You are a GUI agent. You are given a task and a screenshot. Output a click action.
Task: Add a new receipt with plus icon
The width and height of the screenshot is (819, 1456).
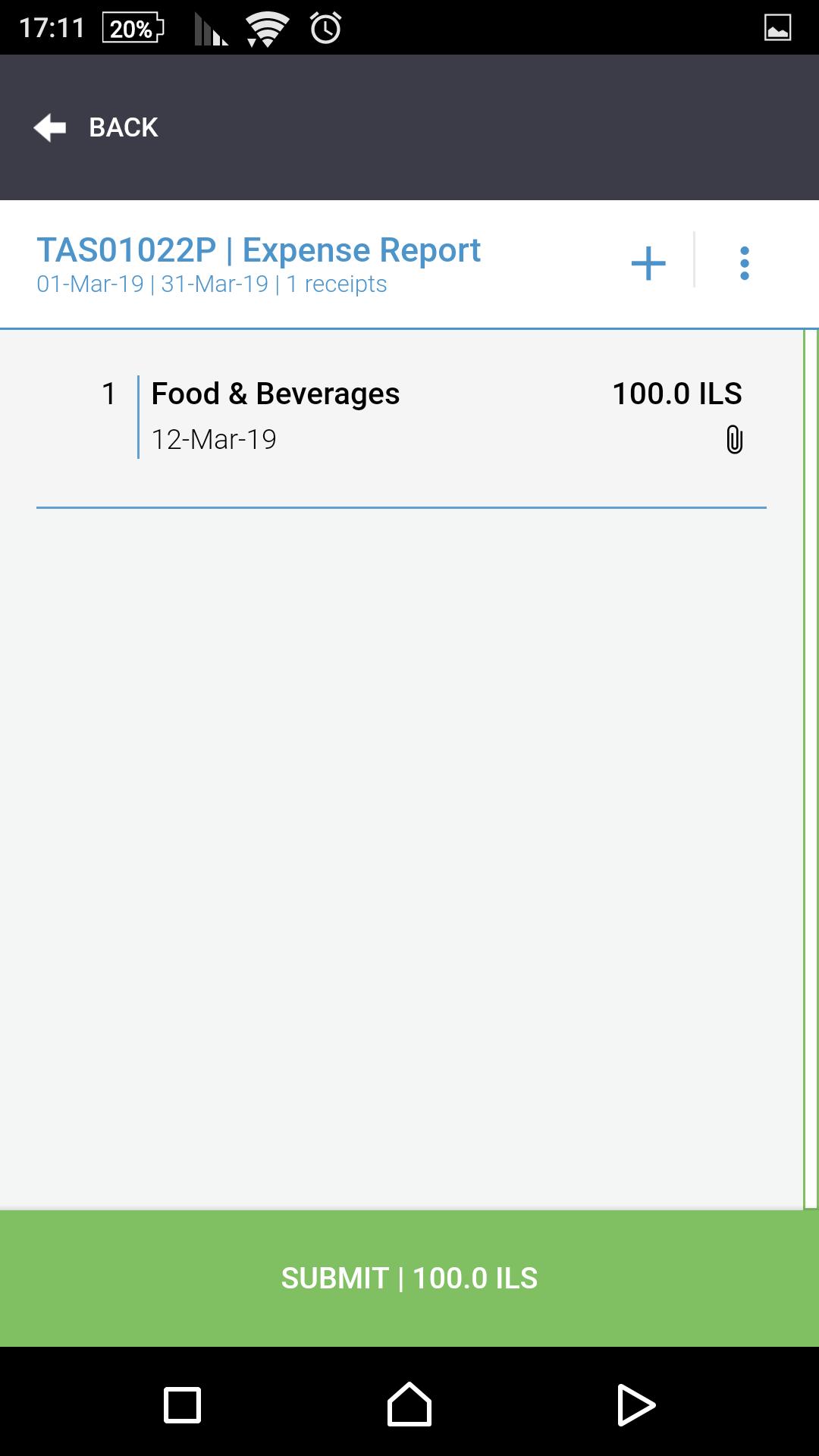coord(648,263)
